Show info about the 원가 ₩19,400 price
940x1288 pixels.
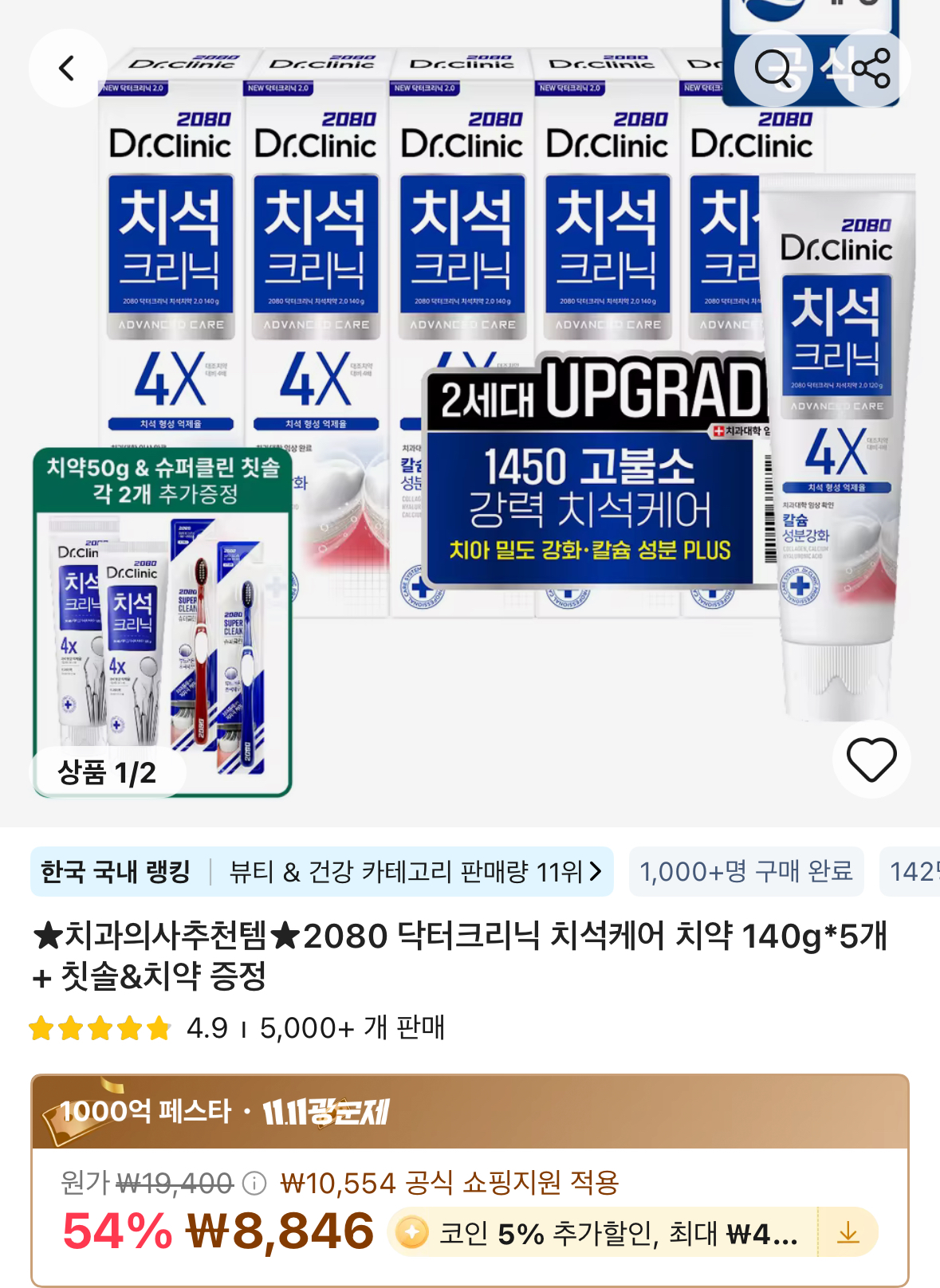[254, 1184]
